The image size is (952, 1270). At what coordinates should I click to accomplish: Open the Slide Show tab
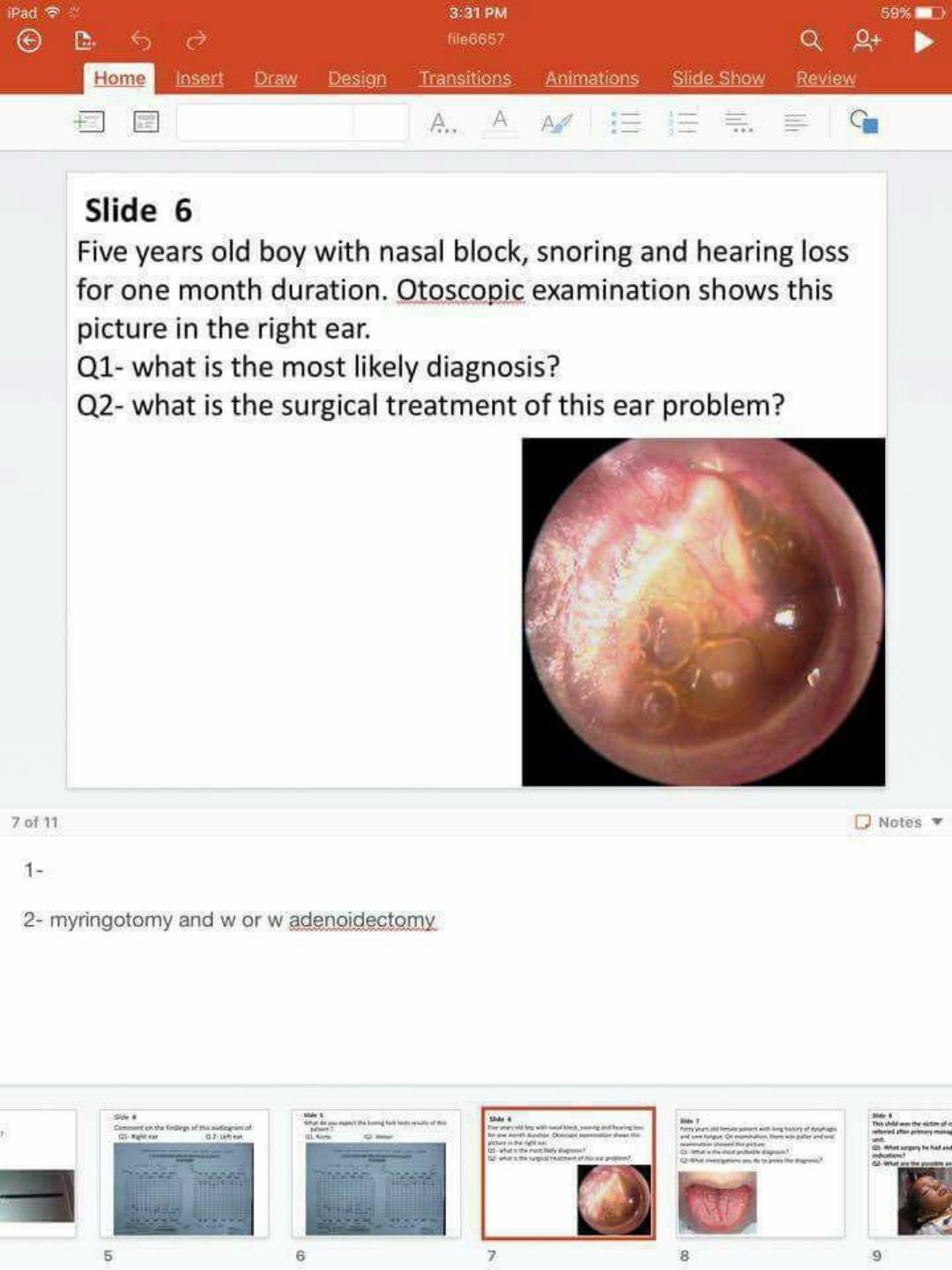(718, 78)
